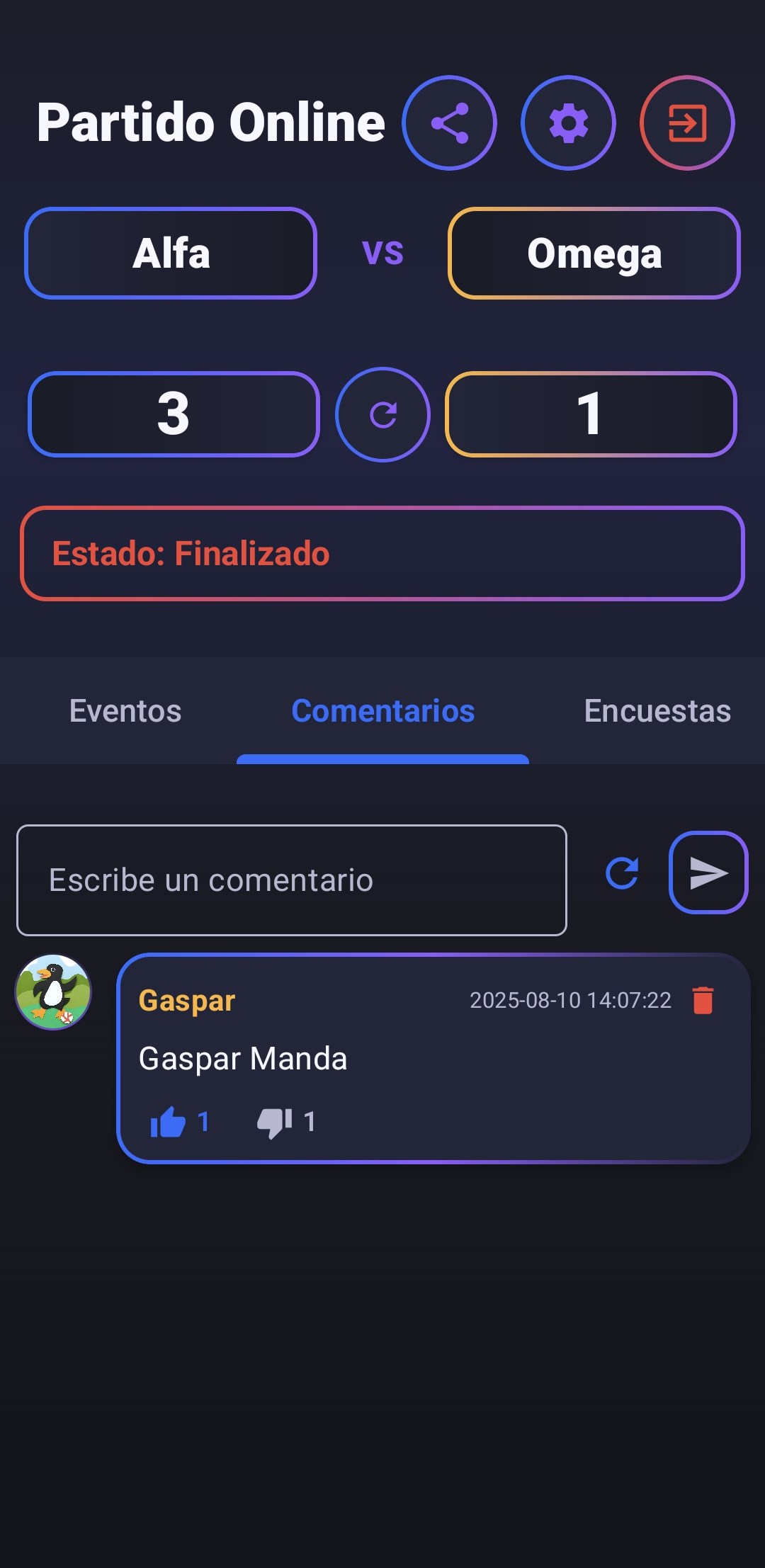Switch to the Eventos tab

[x=125, y=710]
